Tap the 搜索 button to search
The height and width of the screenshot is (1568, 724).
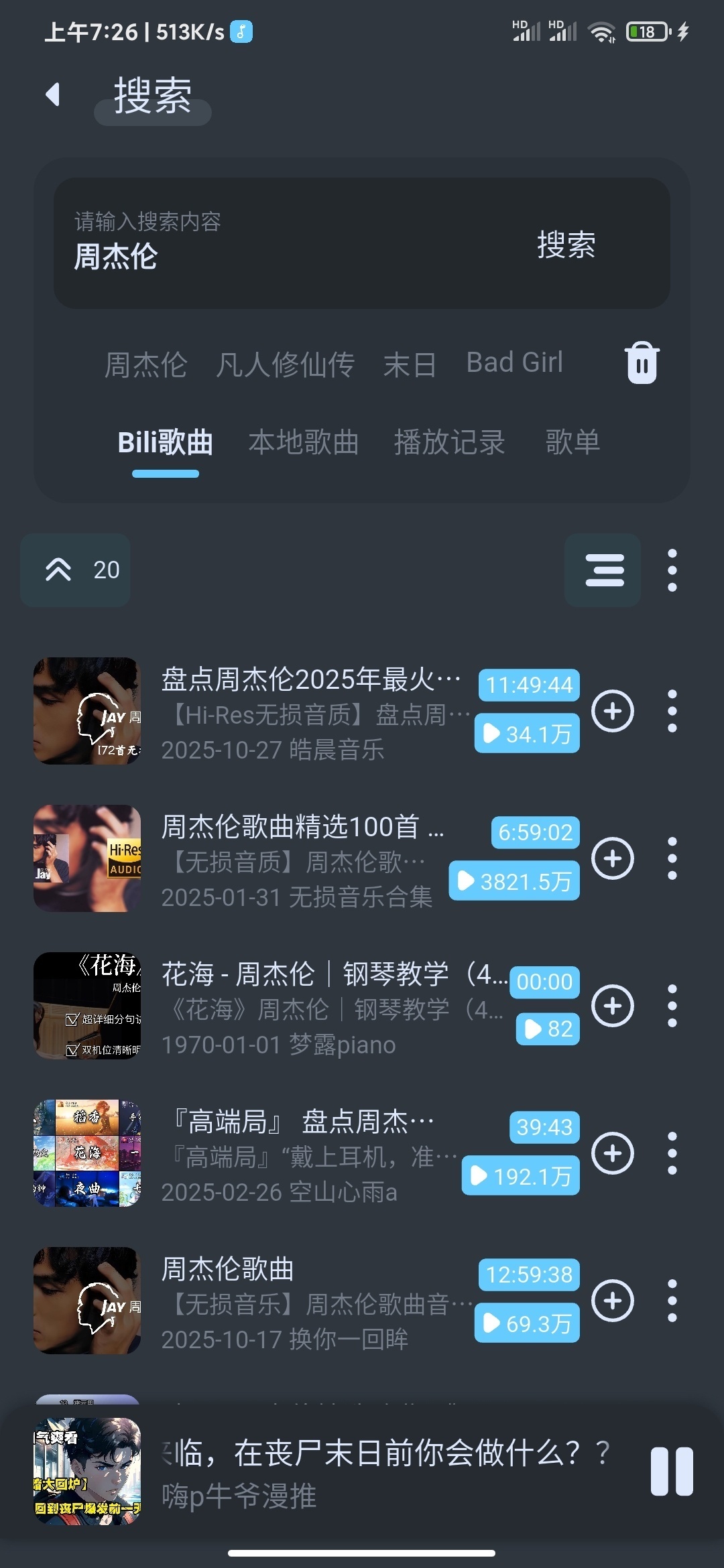566,244
